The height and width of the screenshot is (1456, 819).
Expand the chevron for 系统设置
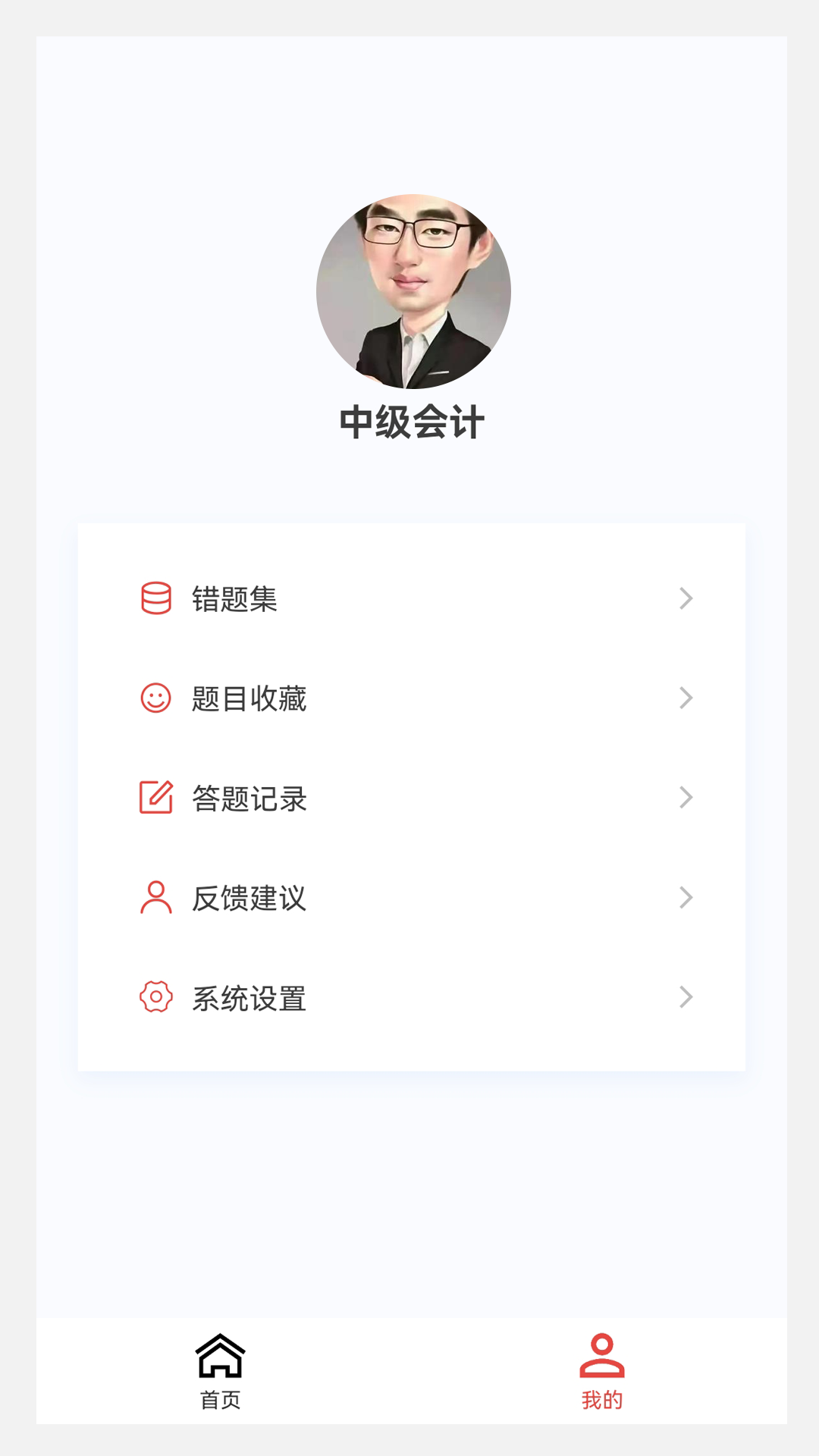686,996
